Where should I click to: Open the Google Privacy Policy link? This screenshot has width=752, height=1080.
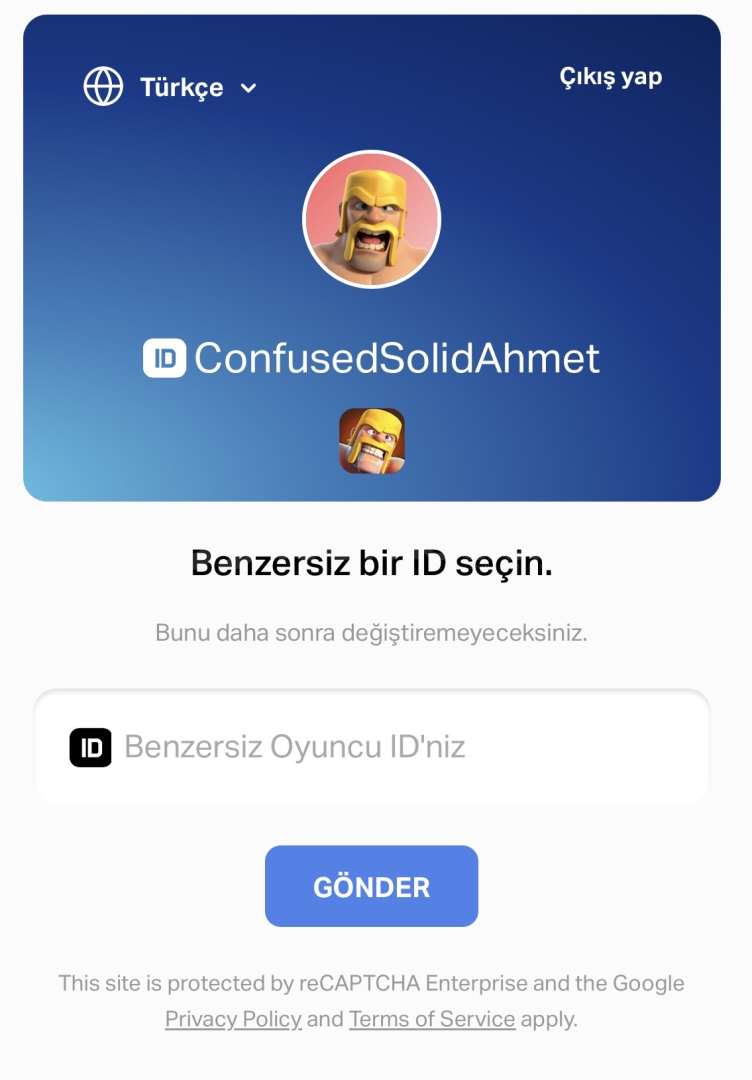[x=233, y=1019]
